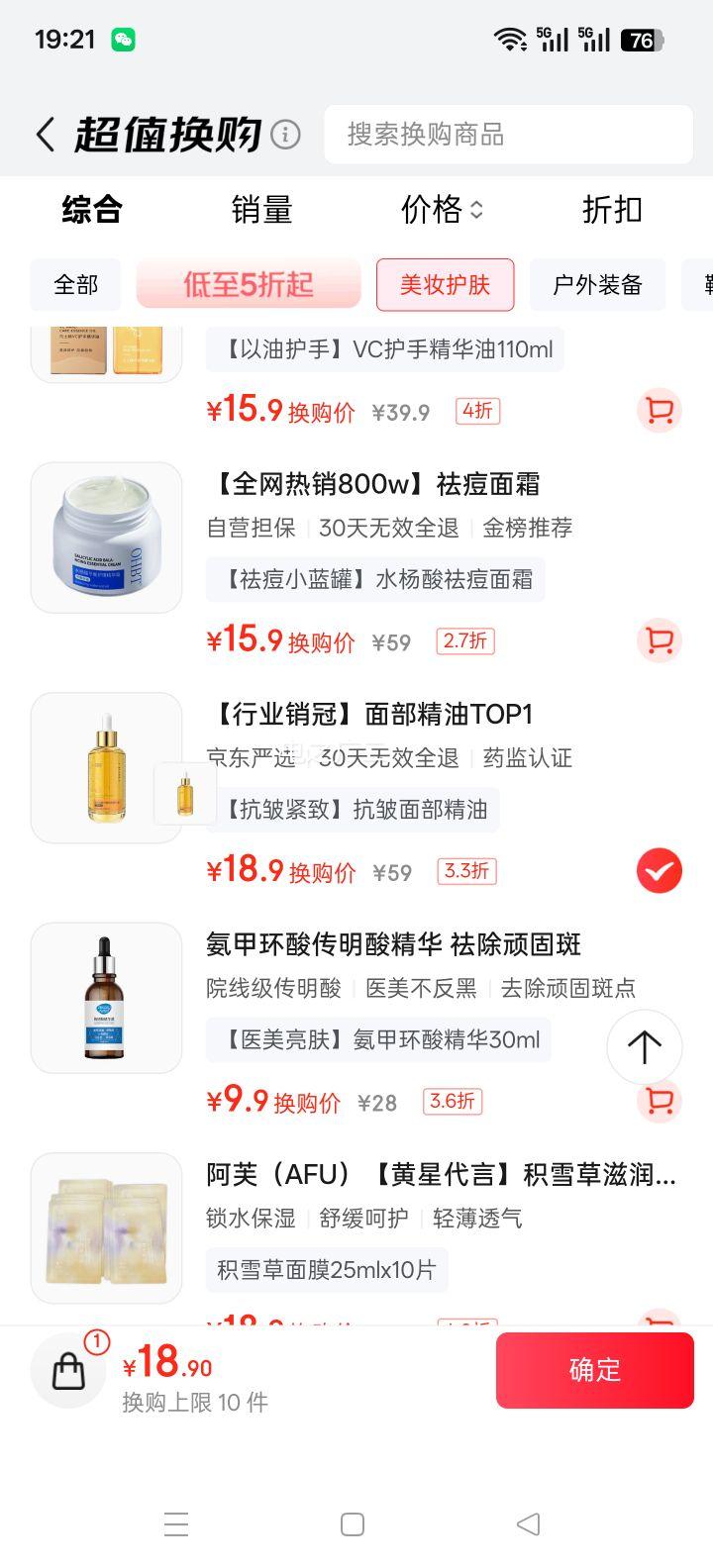Tap the 全部 category filter

coord(75,285)
